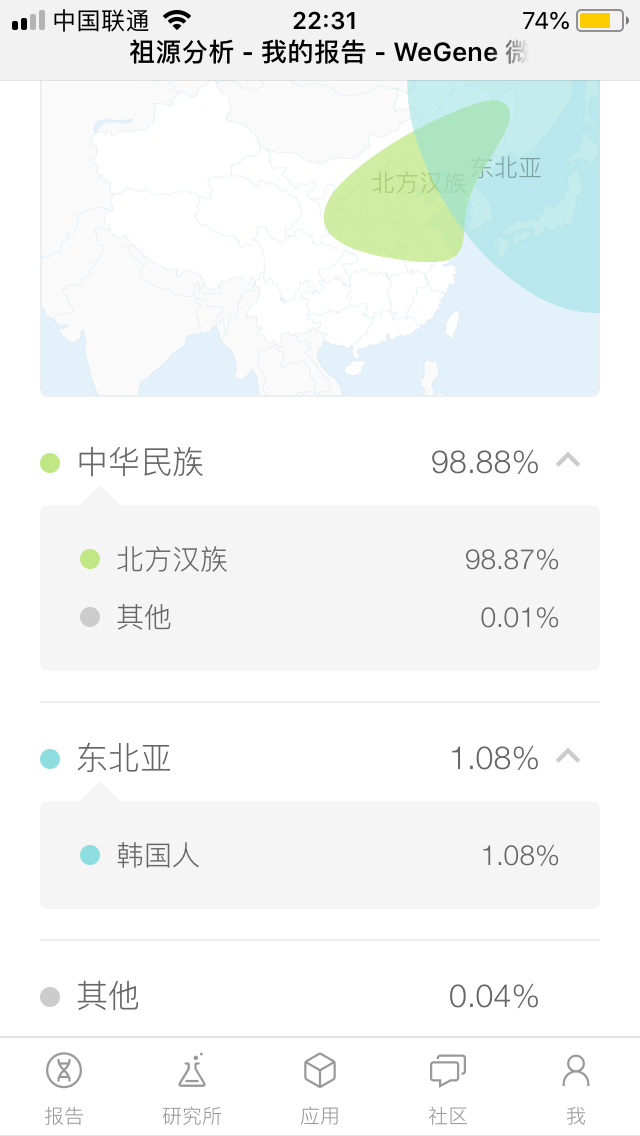The width and height of the screenshot is (640, 1136).
Task: Switch to the 我 profile tab
Action: (x=576, y=1089)
